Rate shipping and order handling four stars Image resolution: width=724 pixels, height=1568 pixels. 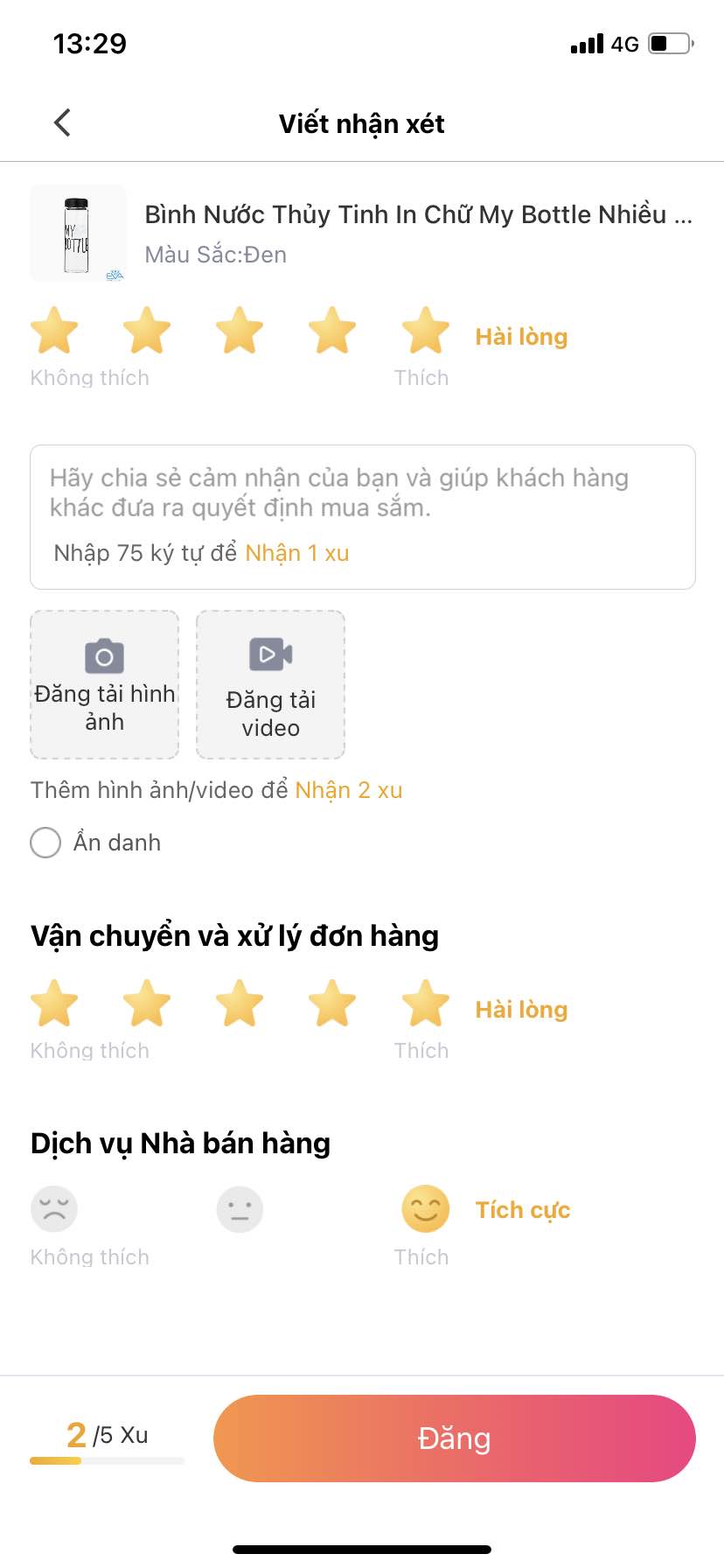[332, 1004]
